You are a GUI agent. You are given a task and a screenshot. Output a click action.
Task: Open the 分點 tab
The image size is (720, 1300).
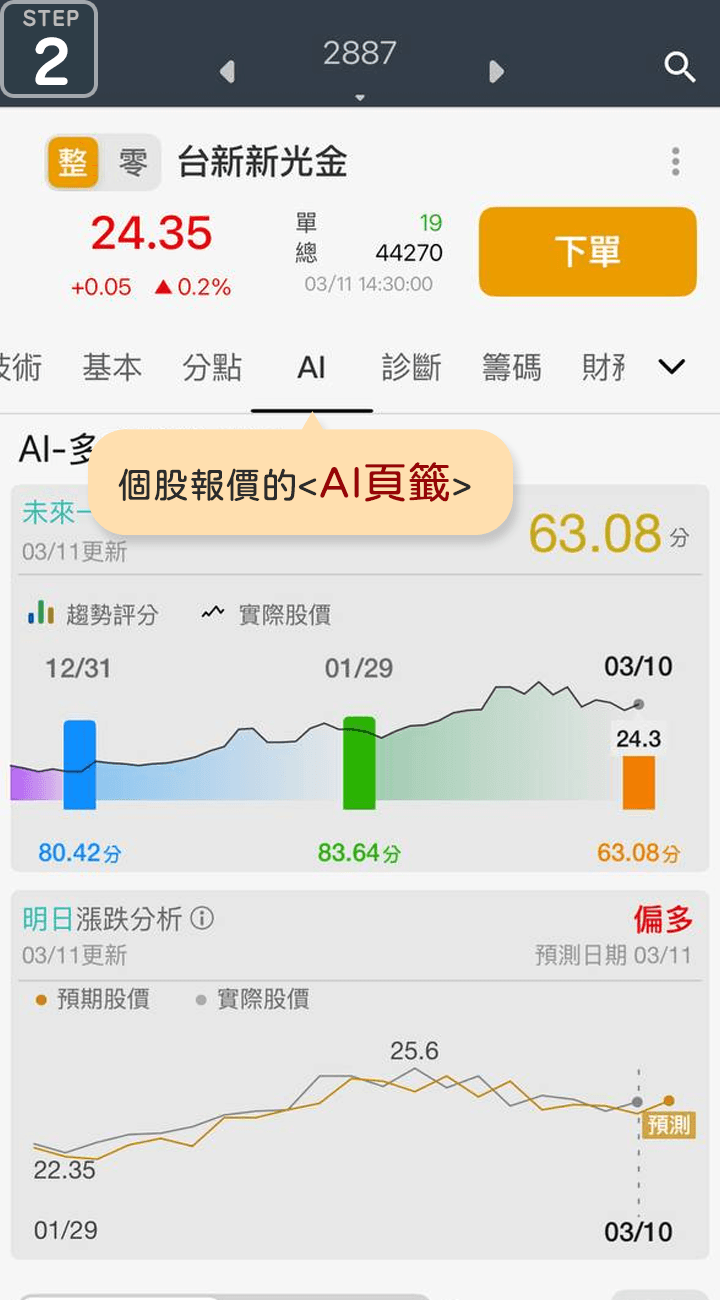coord(212,368)
